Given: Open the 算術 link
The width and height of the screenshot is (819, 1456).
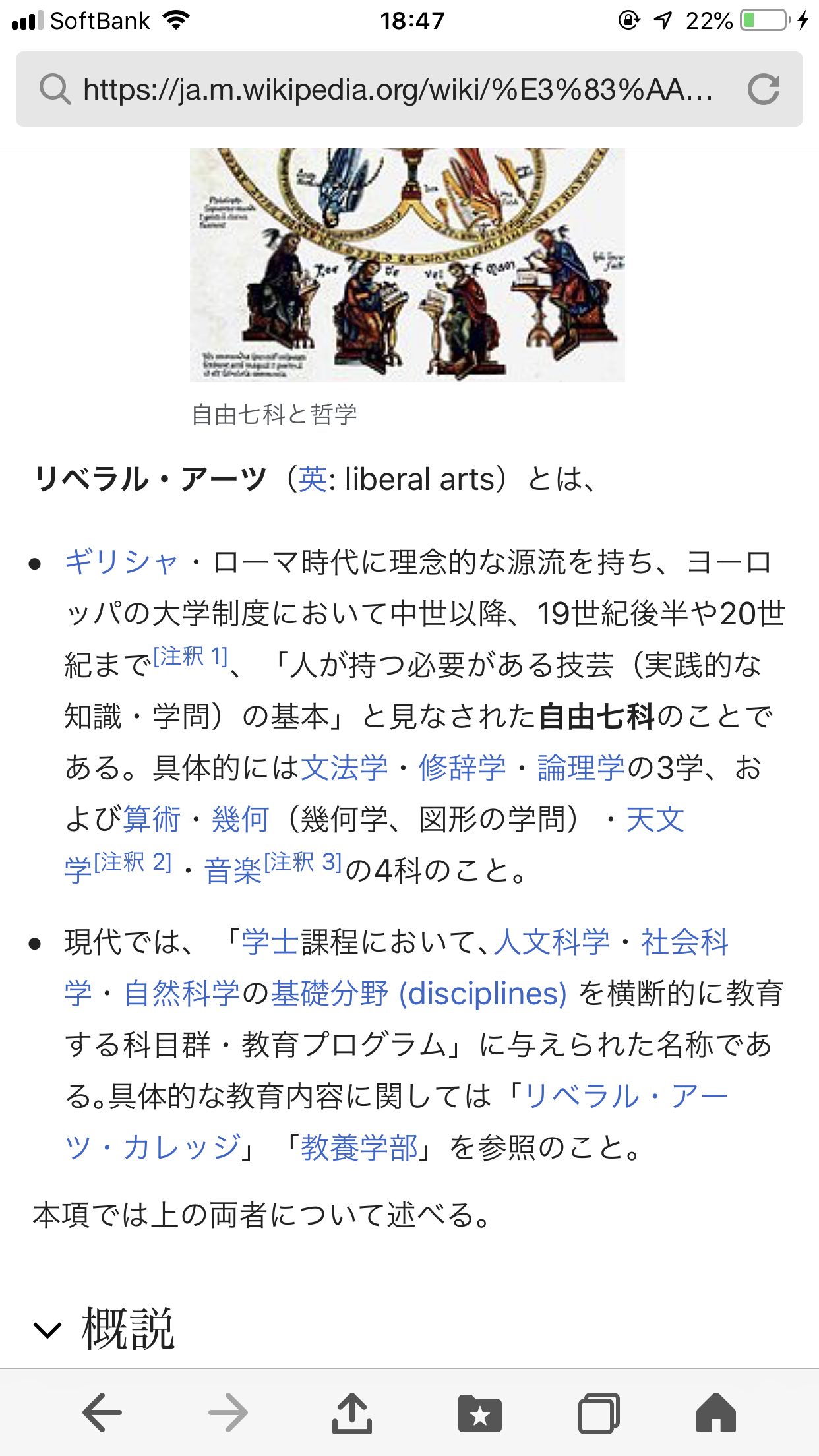Looking at the screenshot, I should 152,820.
